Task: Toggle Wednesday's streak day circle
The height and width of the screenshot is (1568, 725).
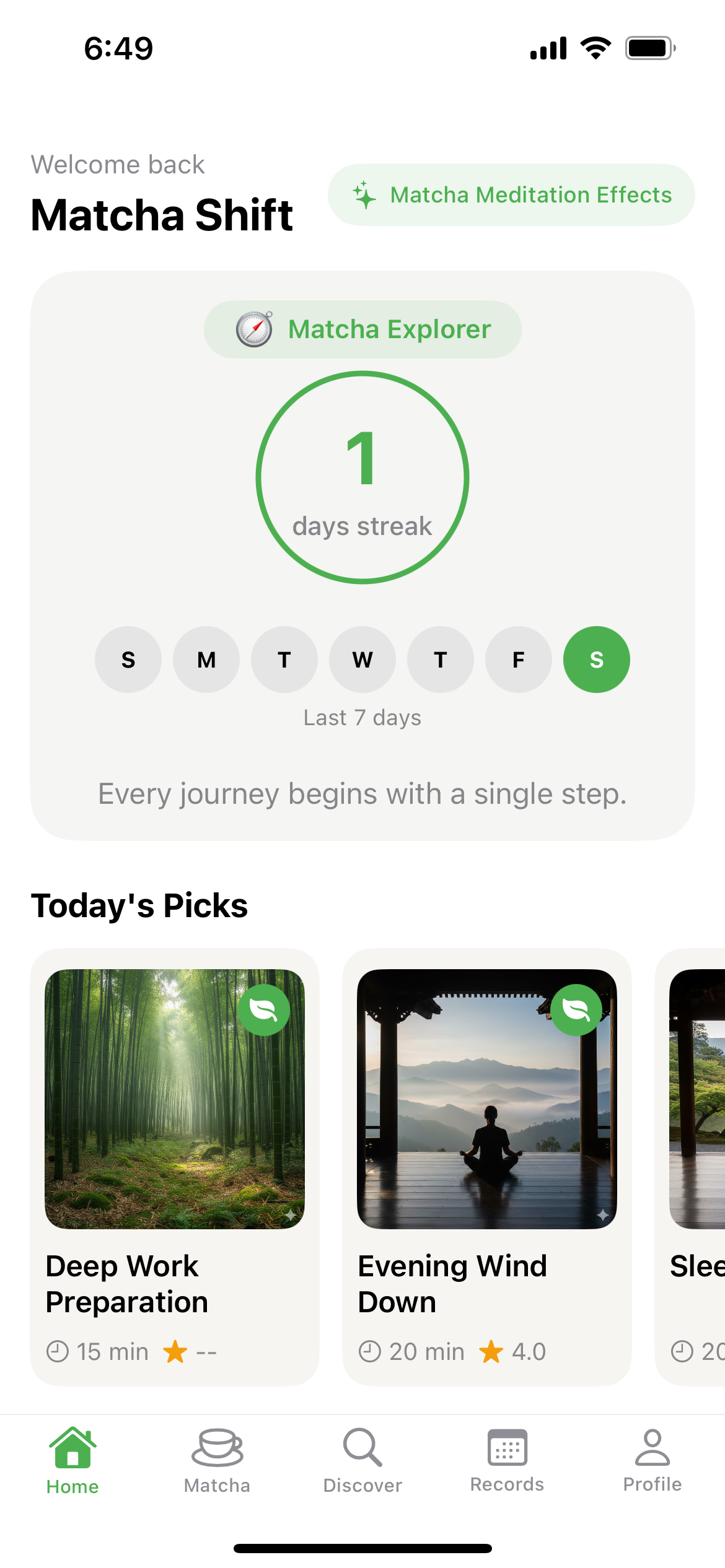Action: (x=362, y=659)
